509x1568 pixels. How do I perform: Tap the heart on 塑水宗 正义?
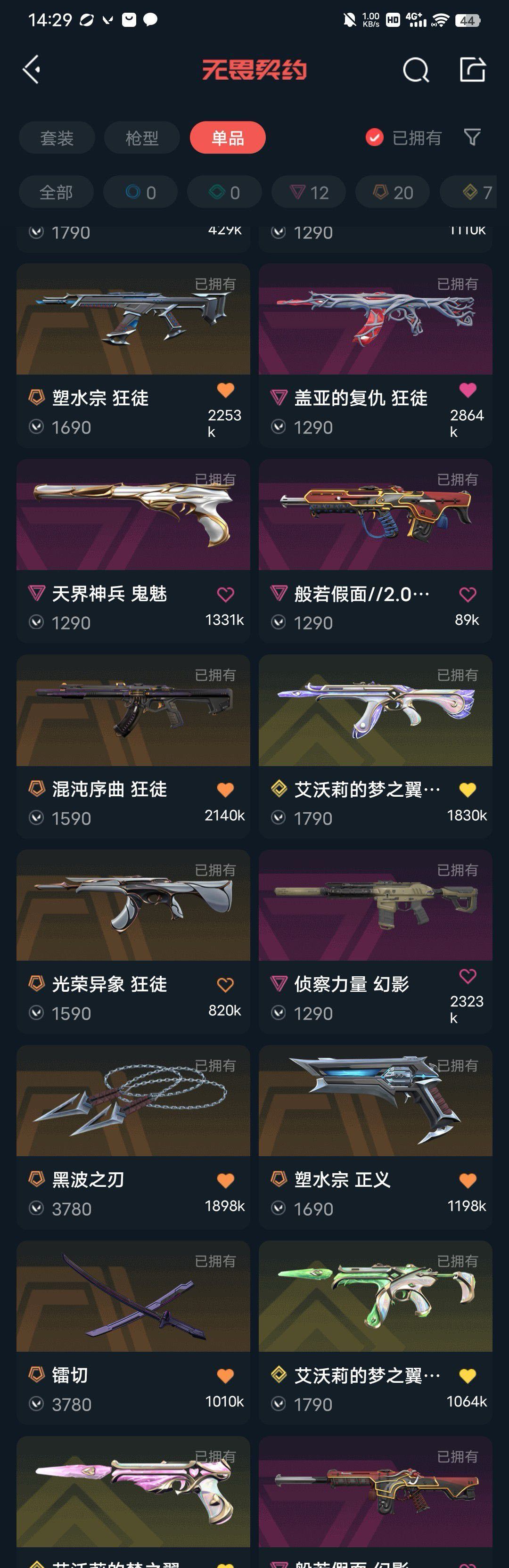point(467,1180)
